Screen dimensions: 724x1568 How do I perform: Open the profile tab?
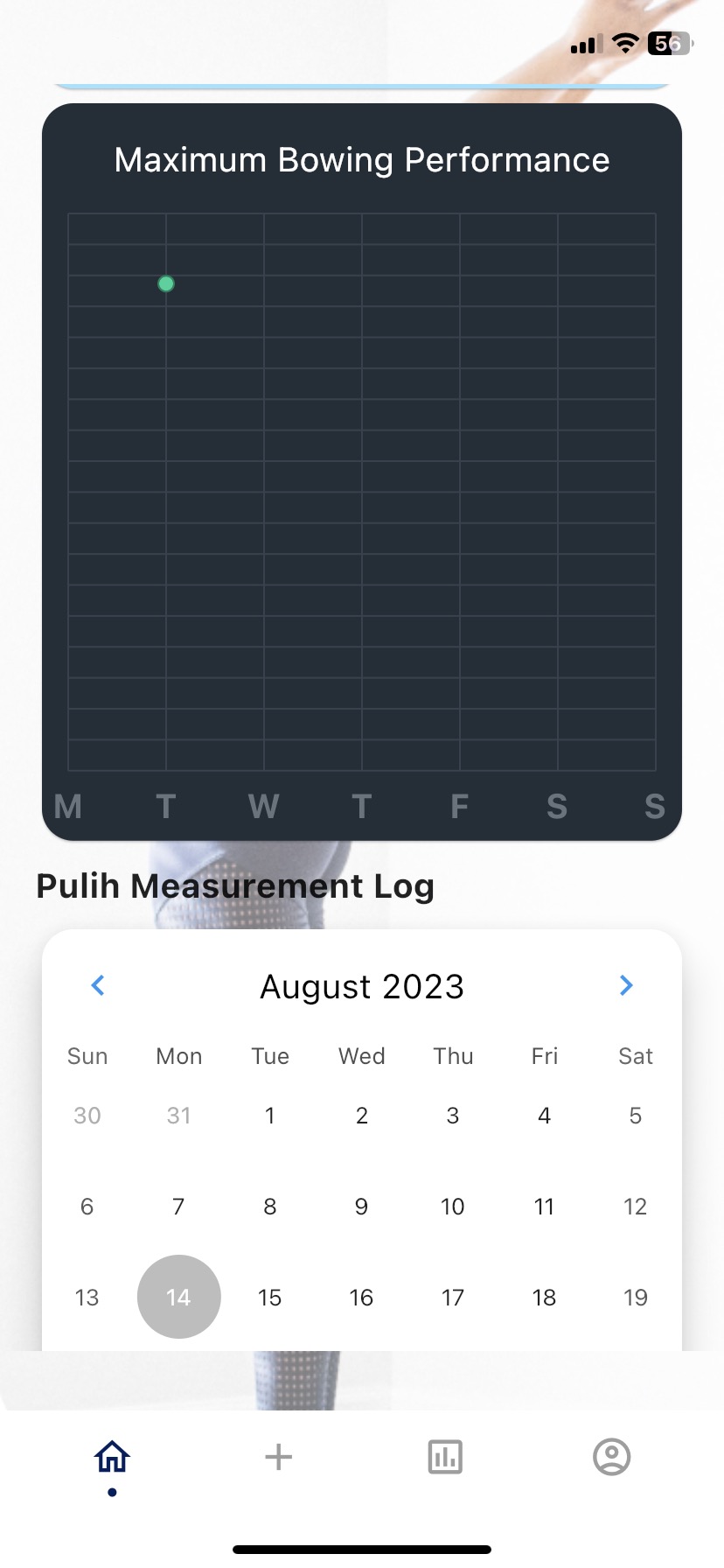pyautogui.click(x=612, y=1457)
